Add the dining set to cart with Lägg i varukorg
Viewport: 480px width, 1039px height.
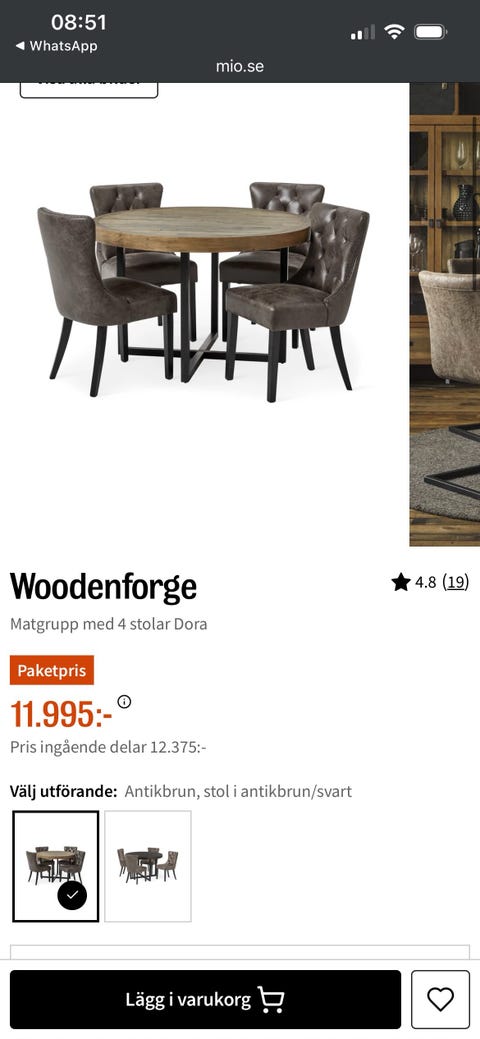206,999
